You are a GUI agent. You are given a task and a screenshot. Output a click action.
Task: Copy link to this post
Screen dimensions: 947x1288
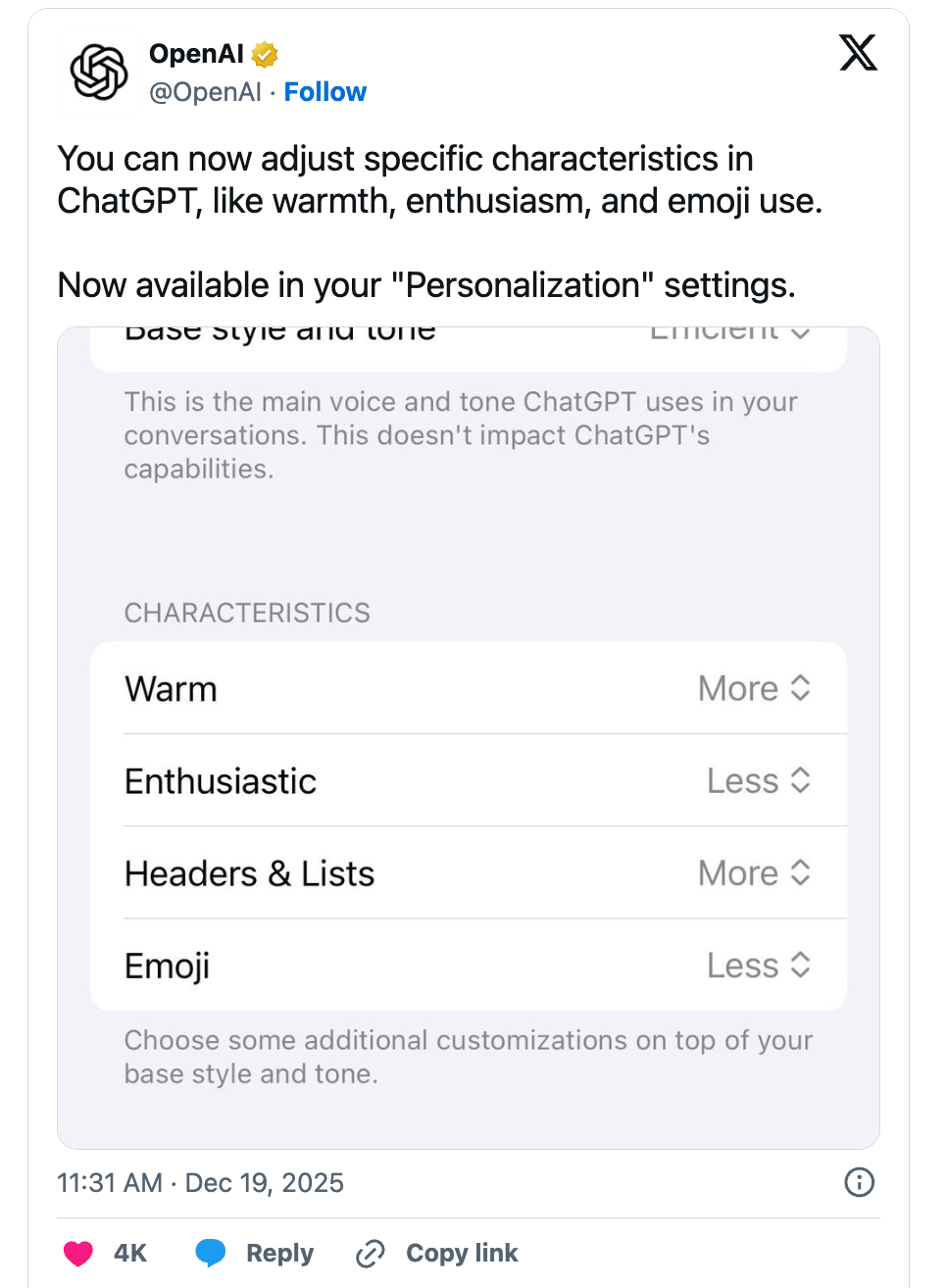[x=437, y=1253]
